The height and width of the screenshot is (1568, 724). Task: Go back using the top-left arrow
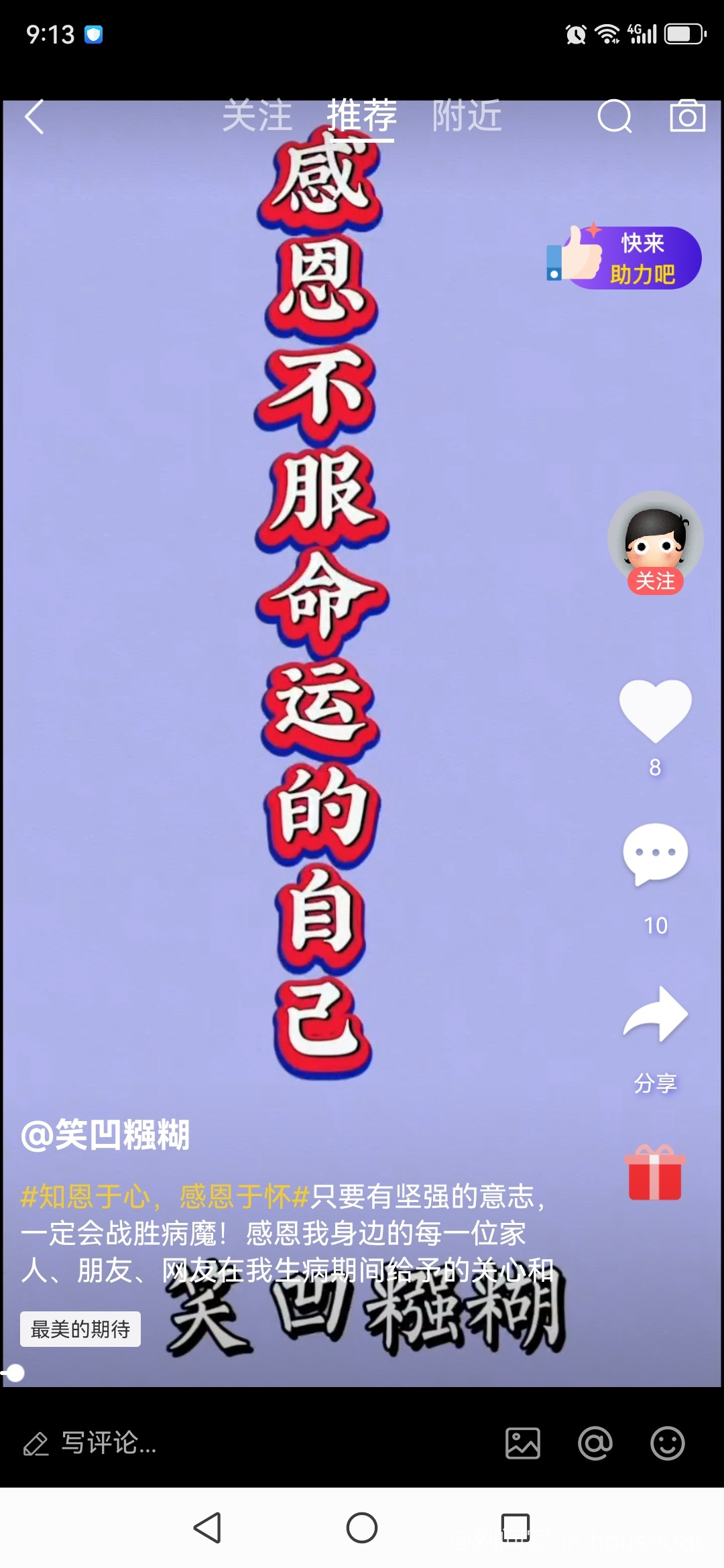[x=34, y=117]
